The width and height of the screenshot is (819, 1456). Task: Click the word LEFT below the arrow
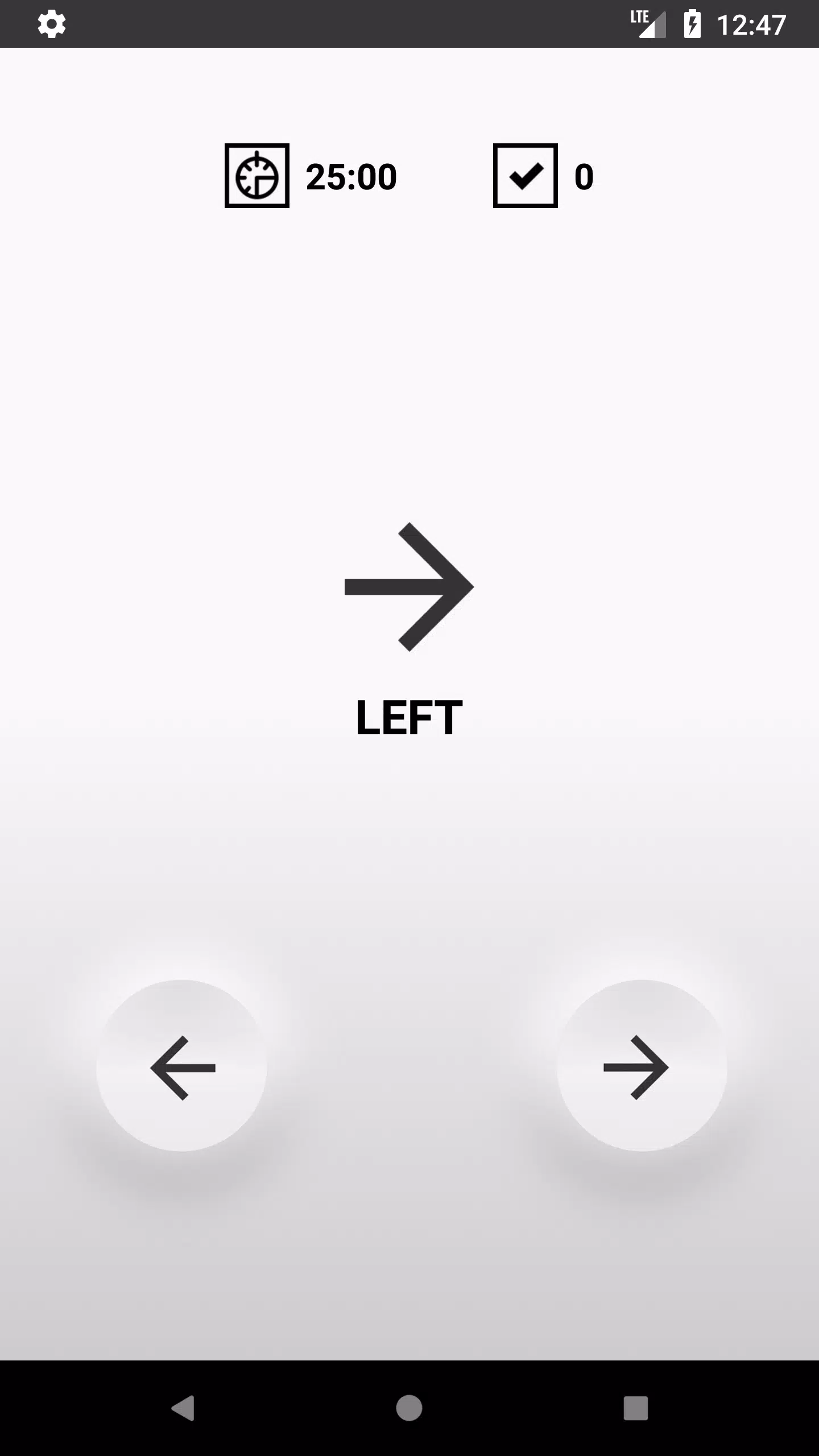(x=408, y=718)
